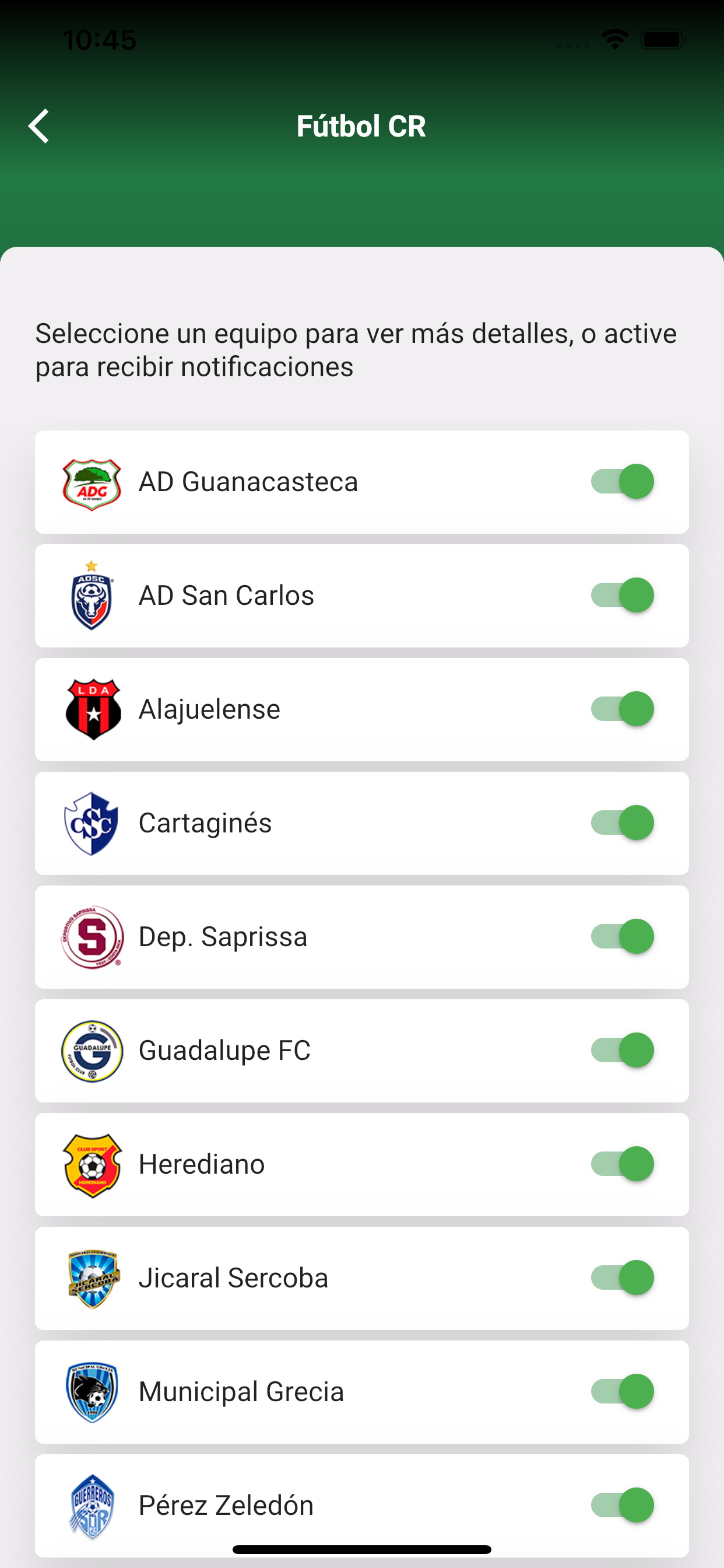Toggle the Pérez Zeledón switch
The image size is (724, 1568).
tap(622, 1506)
